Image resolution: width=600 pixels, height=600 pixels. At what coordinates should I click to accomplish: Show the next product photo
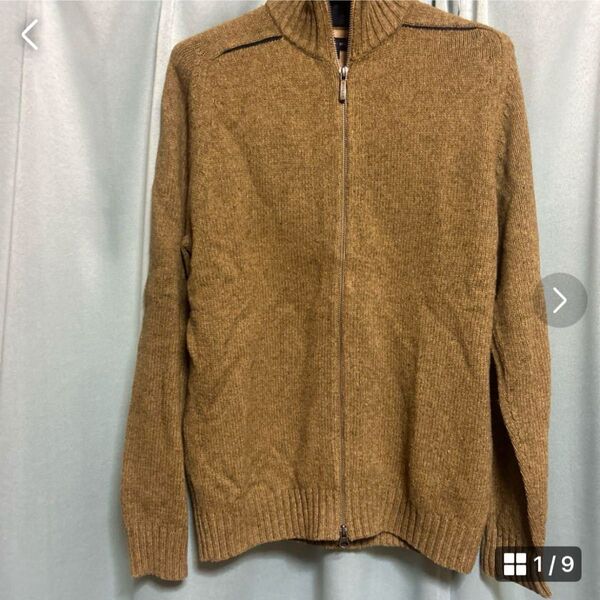point(560,300)
